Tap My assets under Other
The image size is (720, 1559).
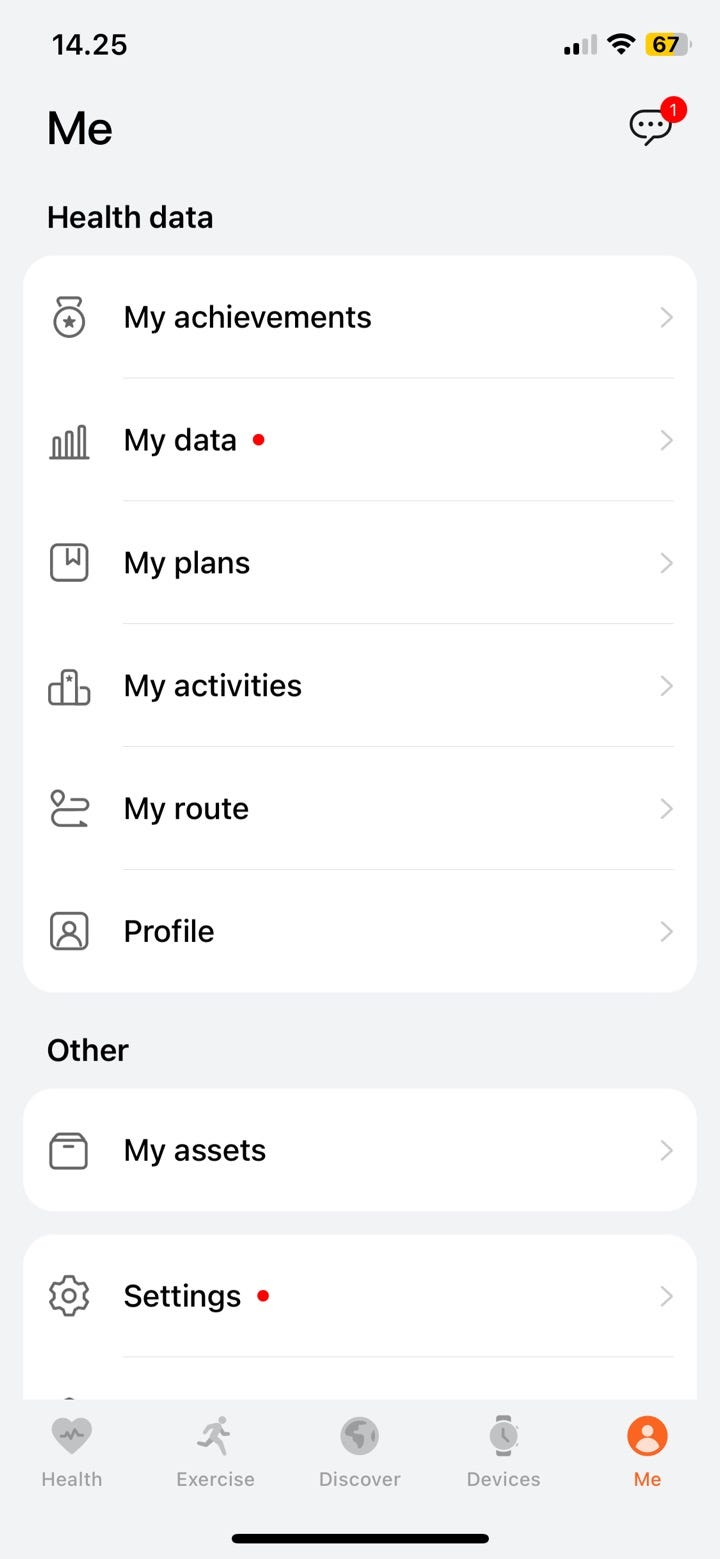point(360,1151)
